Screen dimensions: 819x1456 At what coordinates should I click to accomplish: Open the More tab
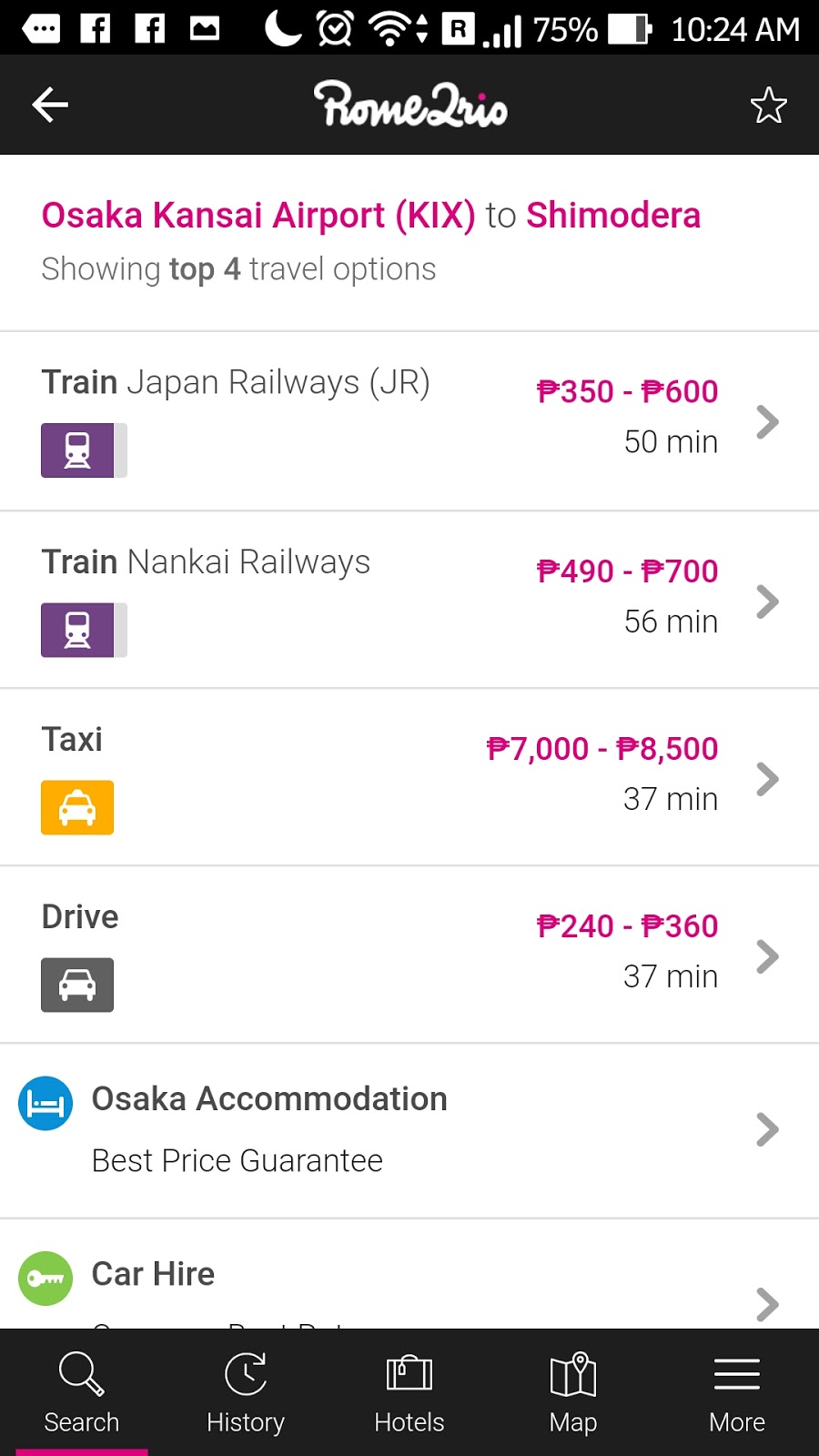pos(737,1392)
